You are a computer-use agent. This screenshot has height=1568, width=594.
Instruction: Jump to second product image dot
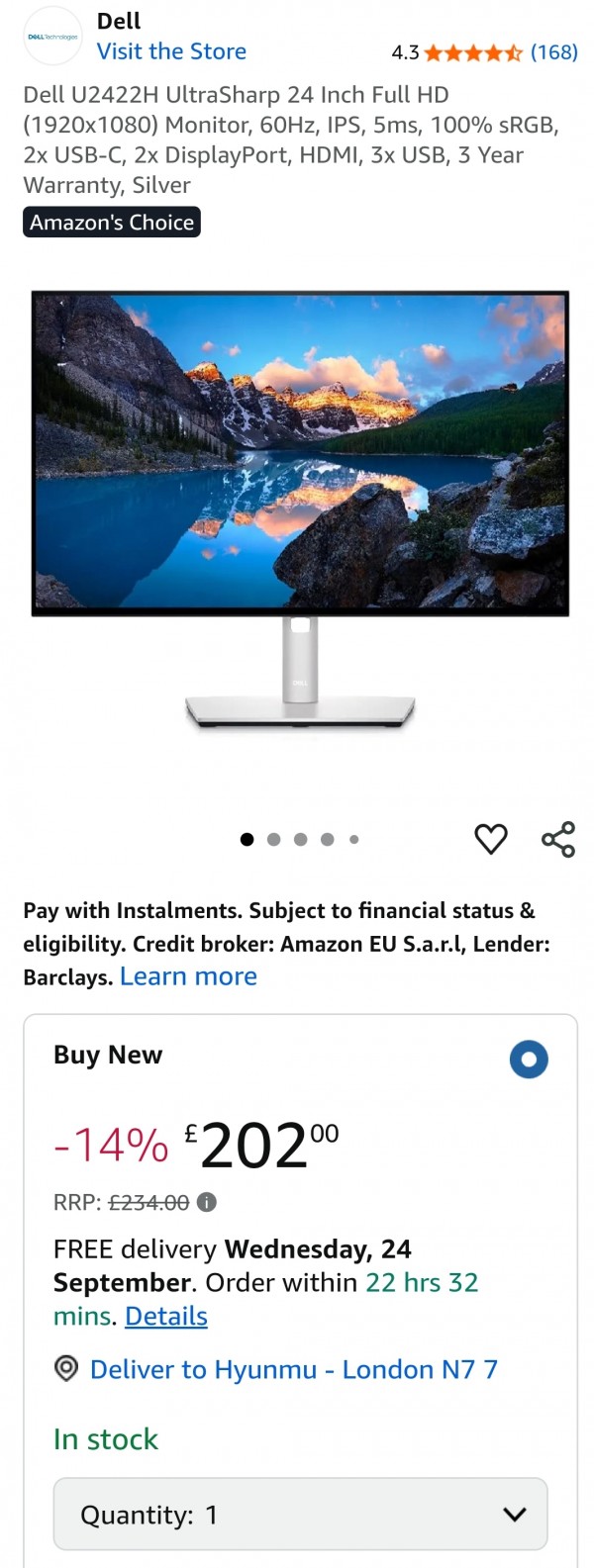pyautogui.click(x=274, y=840)
